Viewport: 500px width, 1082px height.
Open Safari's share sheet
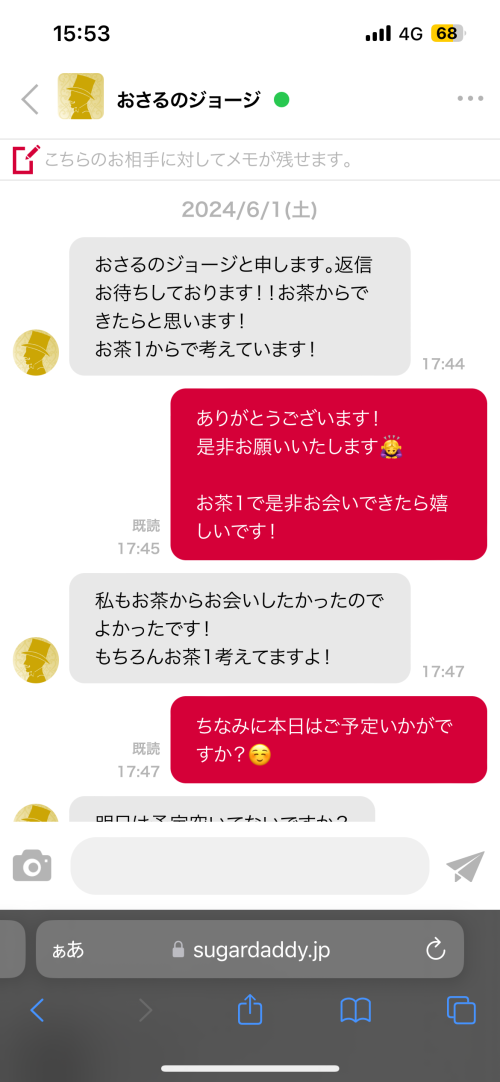coord(248,1009)
